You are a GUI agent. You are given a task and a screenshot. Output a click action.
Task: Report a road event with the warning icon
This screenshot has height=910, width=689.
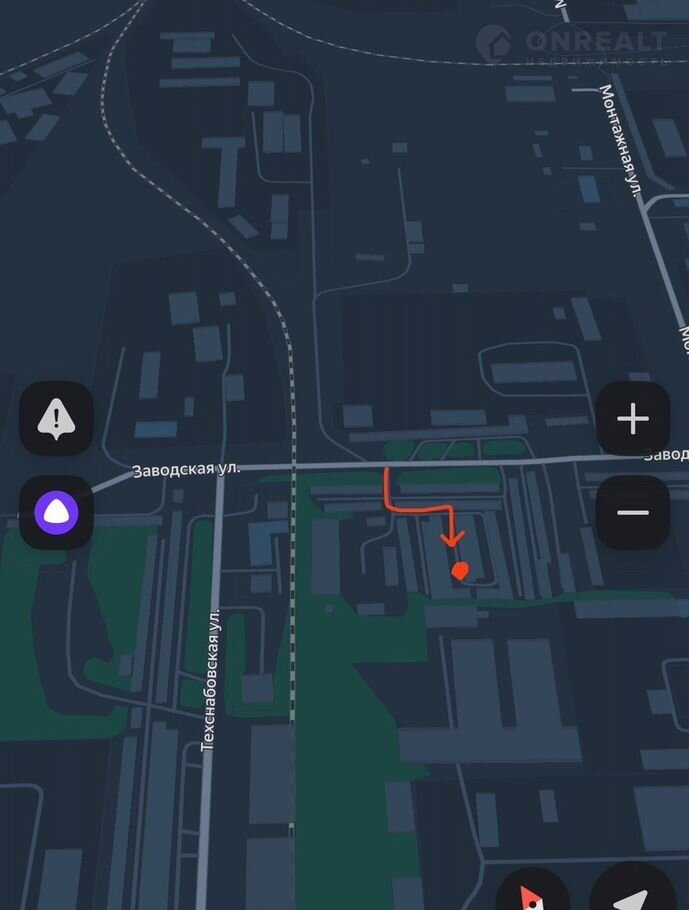[56, 418]
